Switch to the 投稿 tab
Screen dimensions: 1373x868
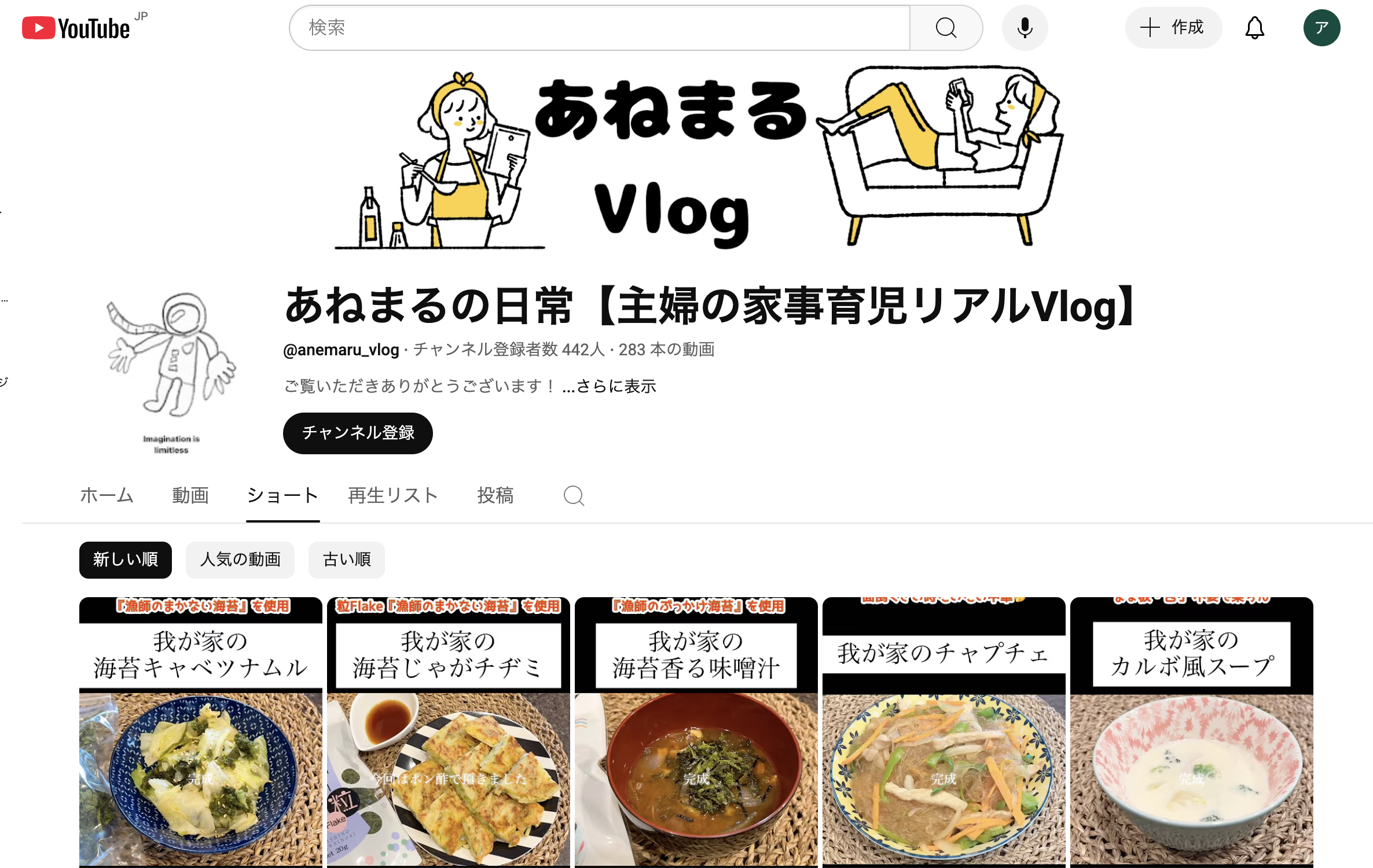[495, 495]
